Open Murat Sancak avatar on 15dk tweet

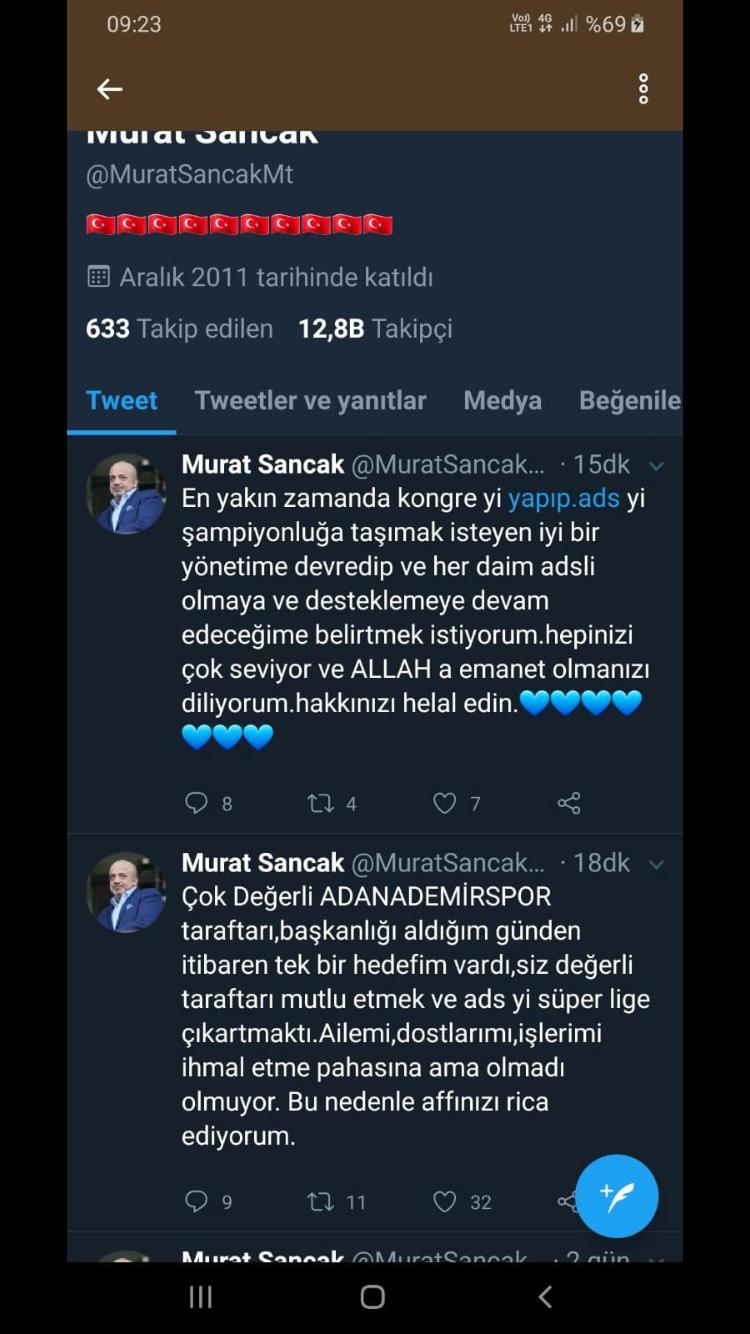[125, 494]
